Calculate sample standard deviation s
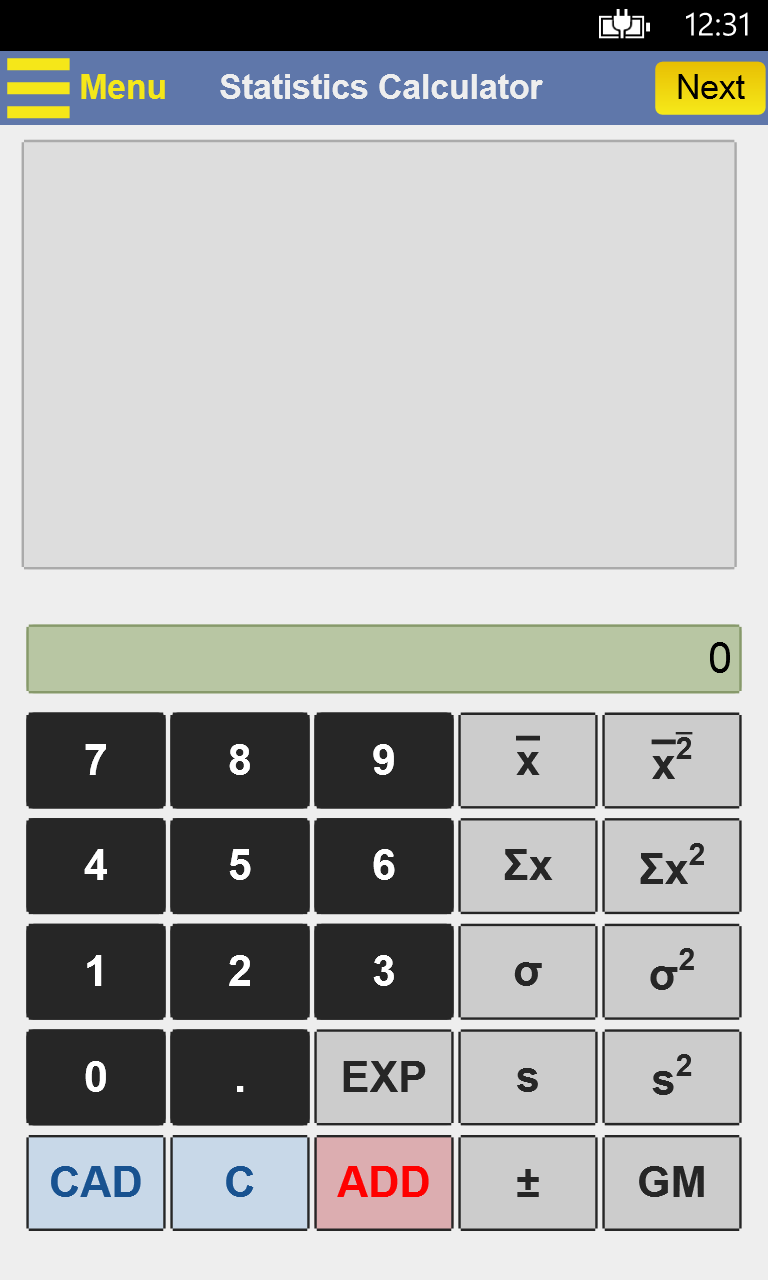The image size is (768, 1280). pos(528,1077)
